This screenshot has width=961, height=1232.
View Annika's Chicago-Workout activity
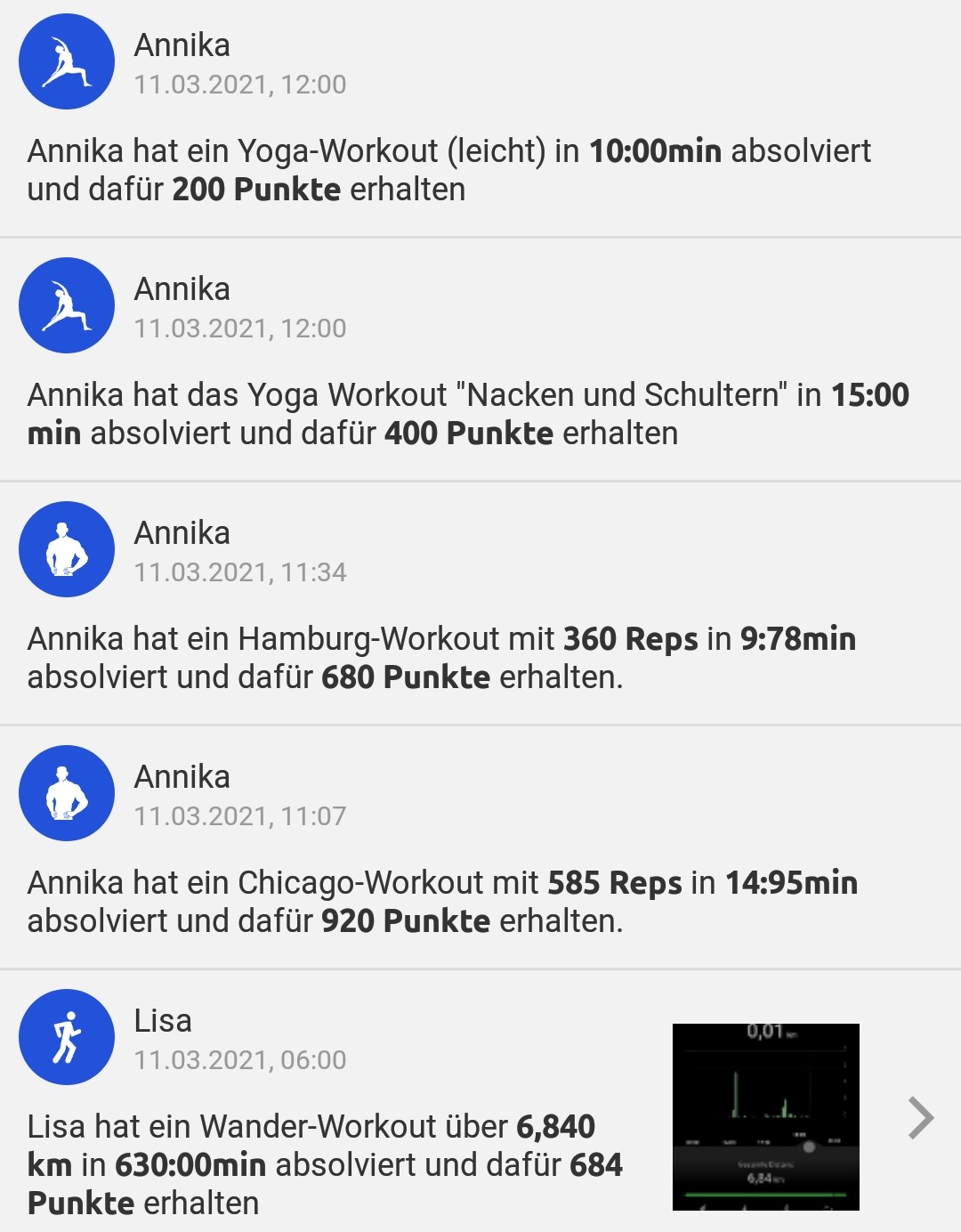(442, 901)
